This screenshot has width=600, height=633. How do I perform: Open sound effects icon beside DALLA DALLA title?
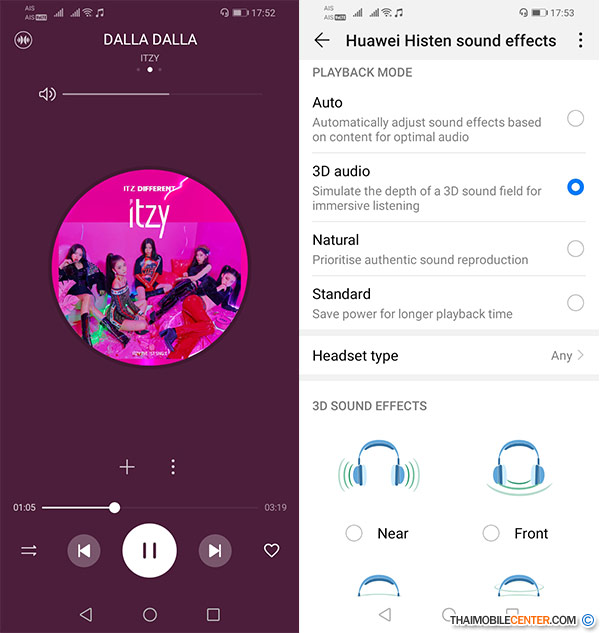pos(23,40)
